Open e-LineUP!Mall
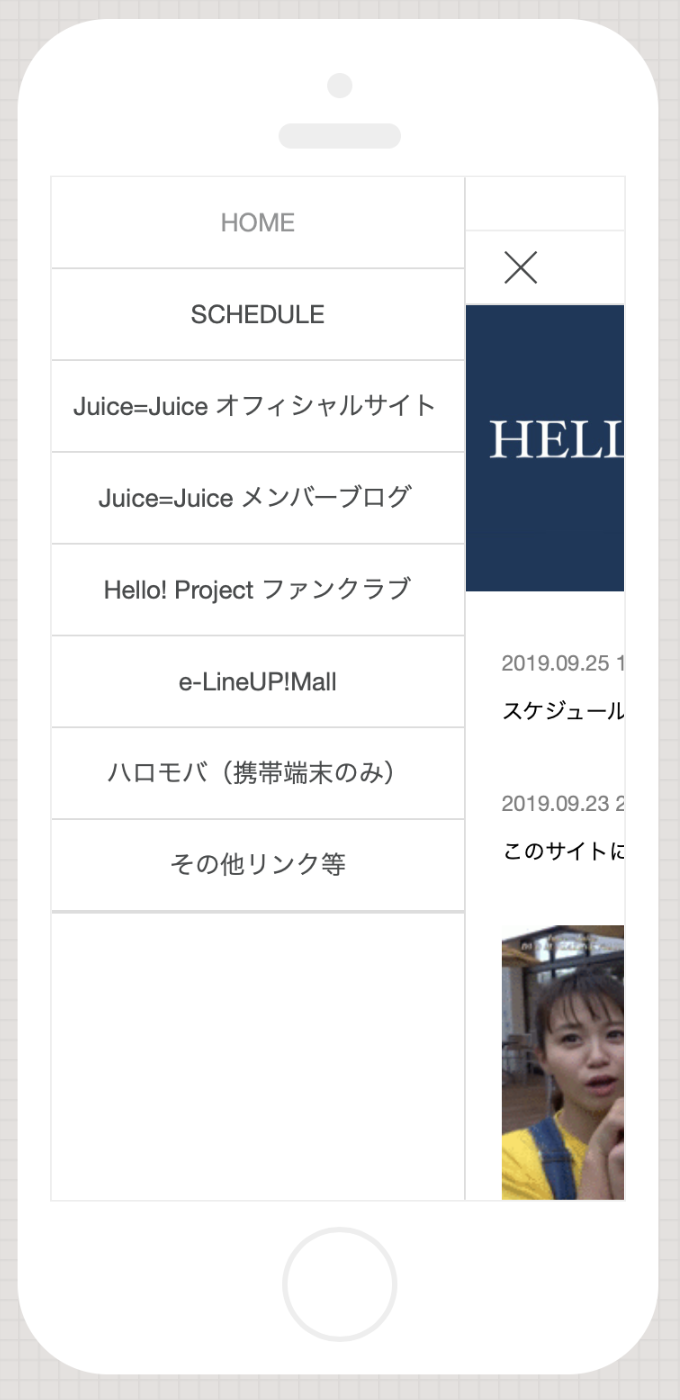Image resolution: width=680 pixels, height=1400 pixels. click(x=258, y=683)
